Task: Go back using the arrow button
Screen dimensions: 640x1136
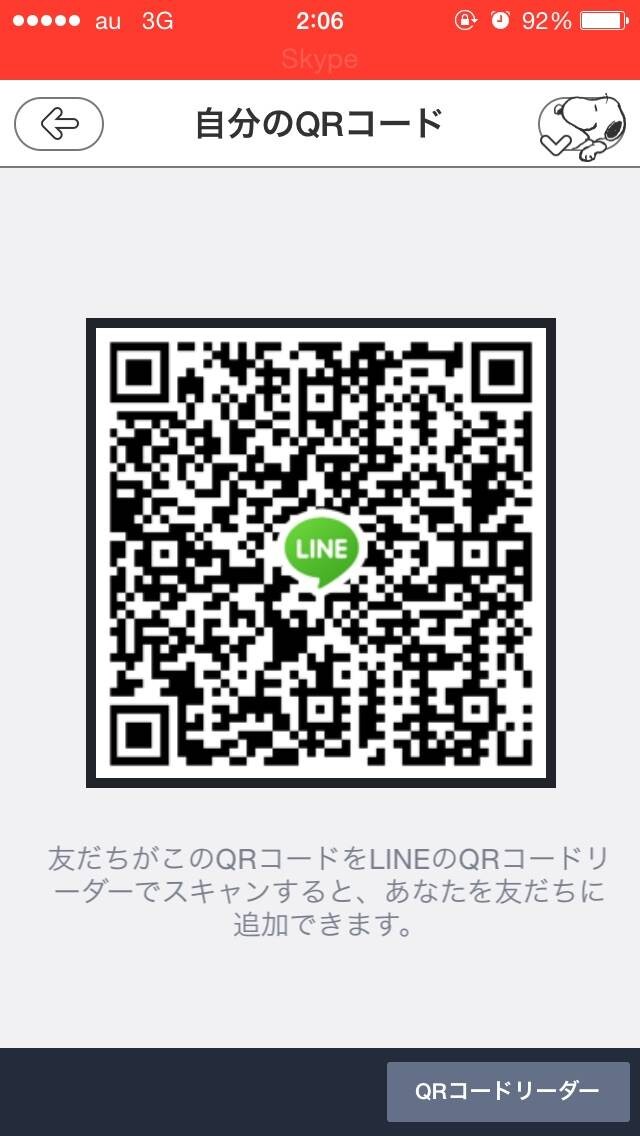Action: coord(59,124)
